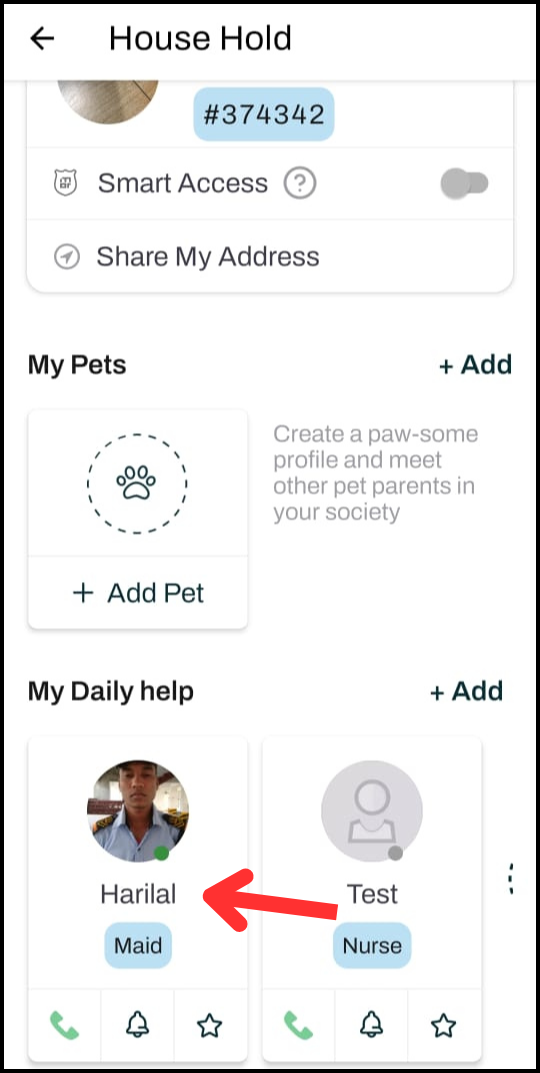540x1073 pixels.
Task: Call Harilal using the phone icon
Action: point(64,1025)
